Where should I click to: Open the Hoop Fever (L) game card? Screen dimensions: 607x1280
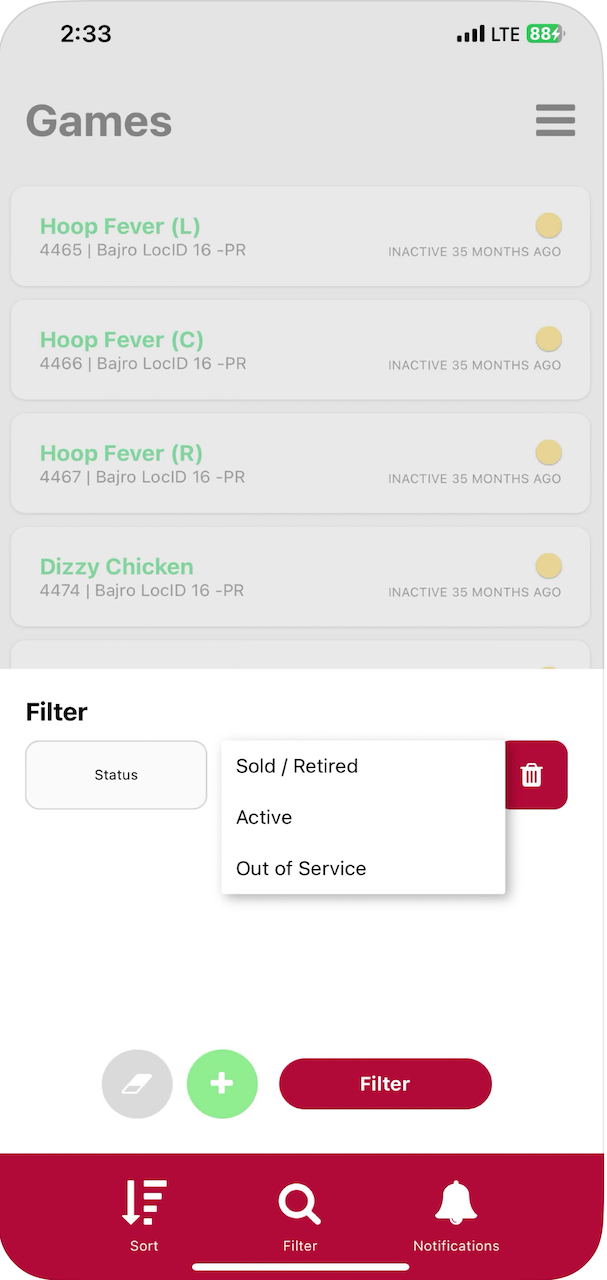pyautogui.click(x=300, y=236)
